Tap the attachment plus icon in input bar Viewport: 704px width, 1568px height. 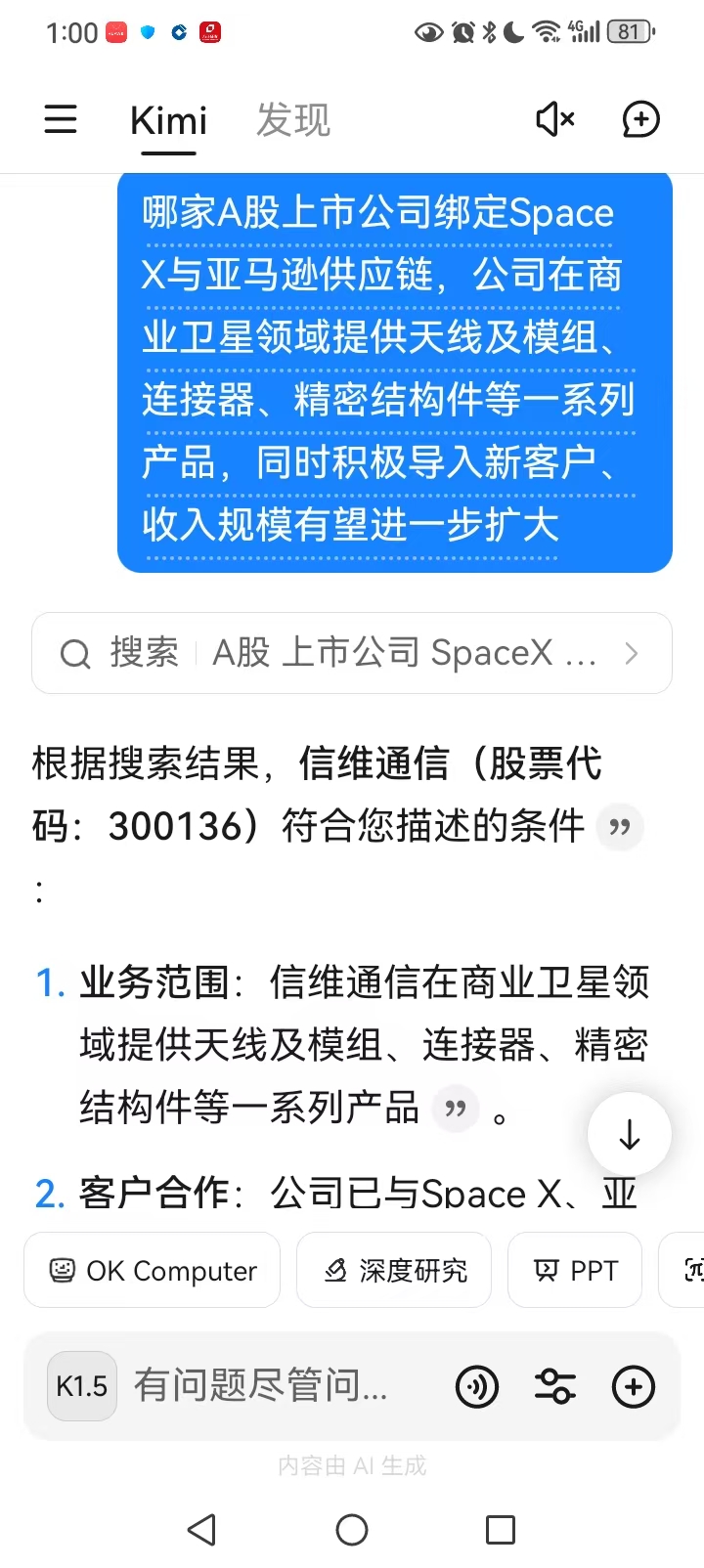(x=633, y=1386)
